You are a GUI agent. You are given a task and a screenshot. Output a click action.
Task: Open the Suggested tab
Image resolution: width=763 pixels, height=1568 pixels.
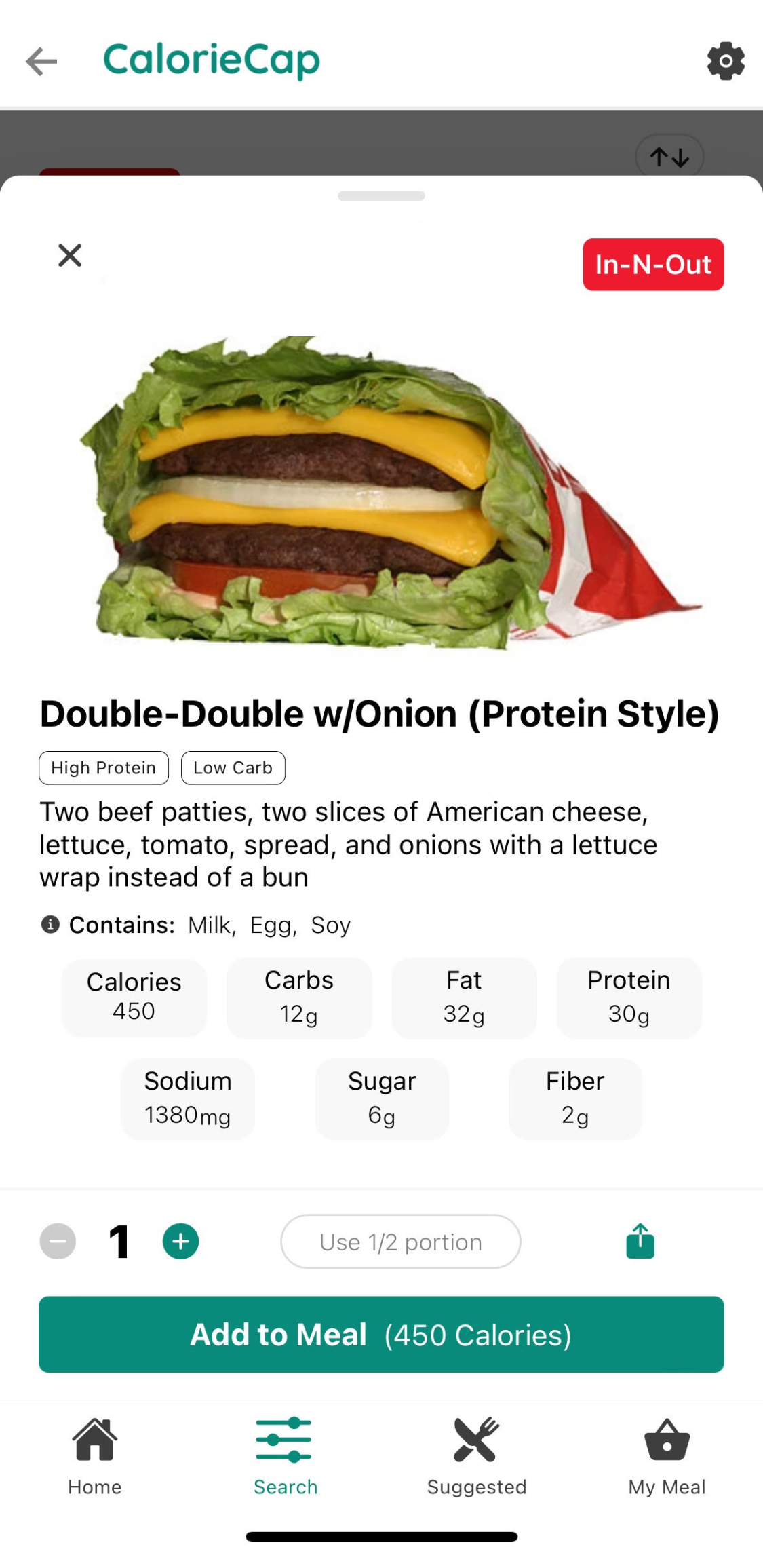(476, 1456)
